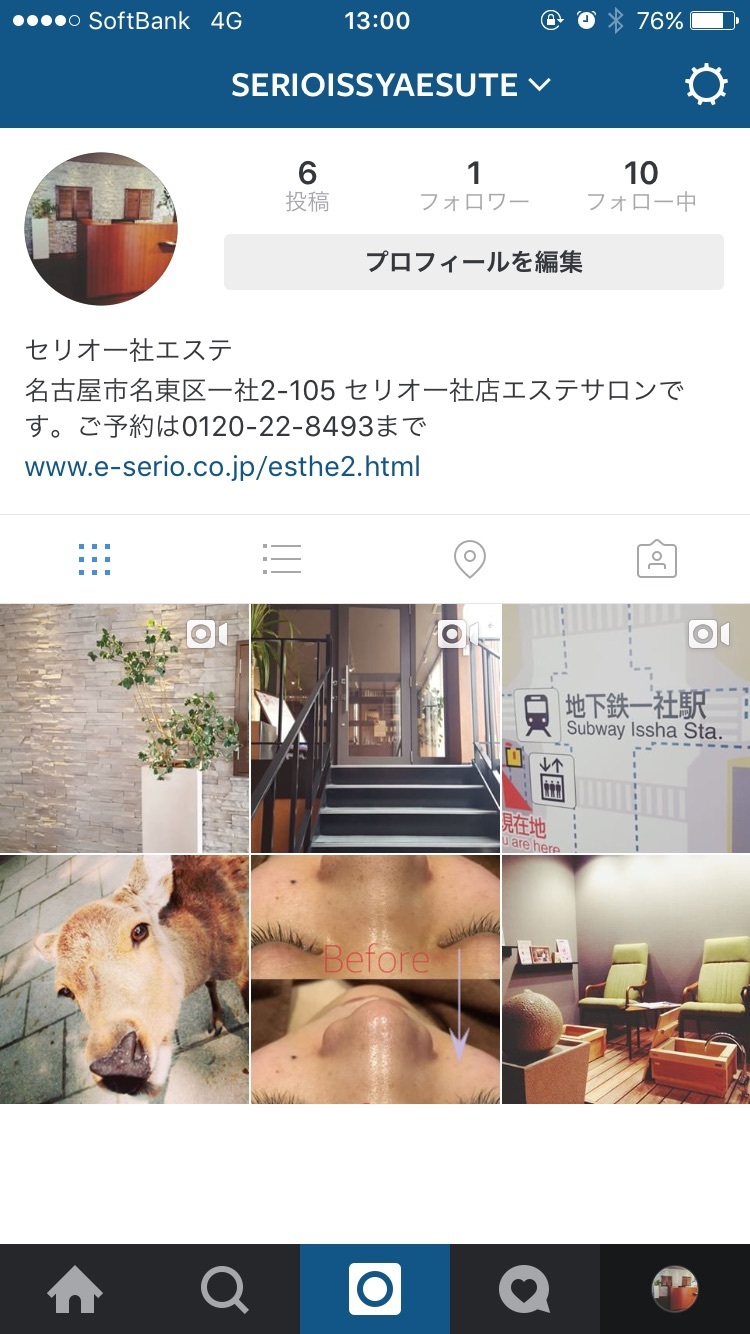
Task: Open the camera tab
Action: 375,1290
